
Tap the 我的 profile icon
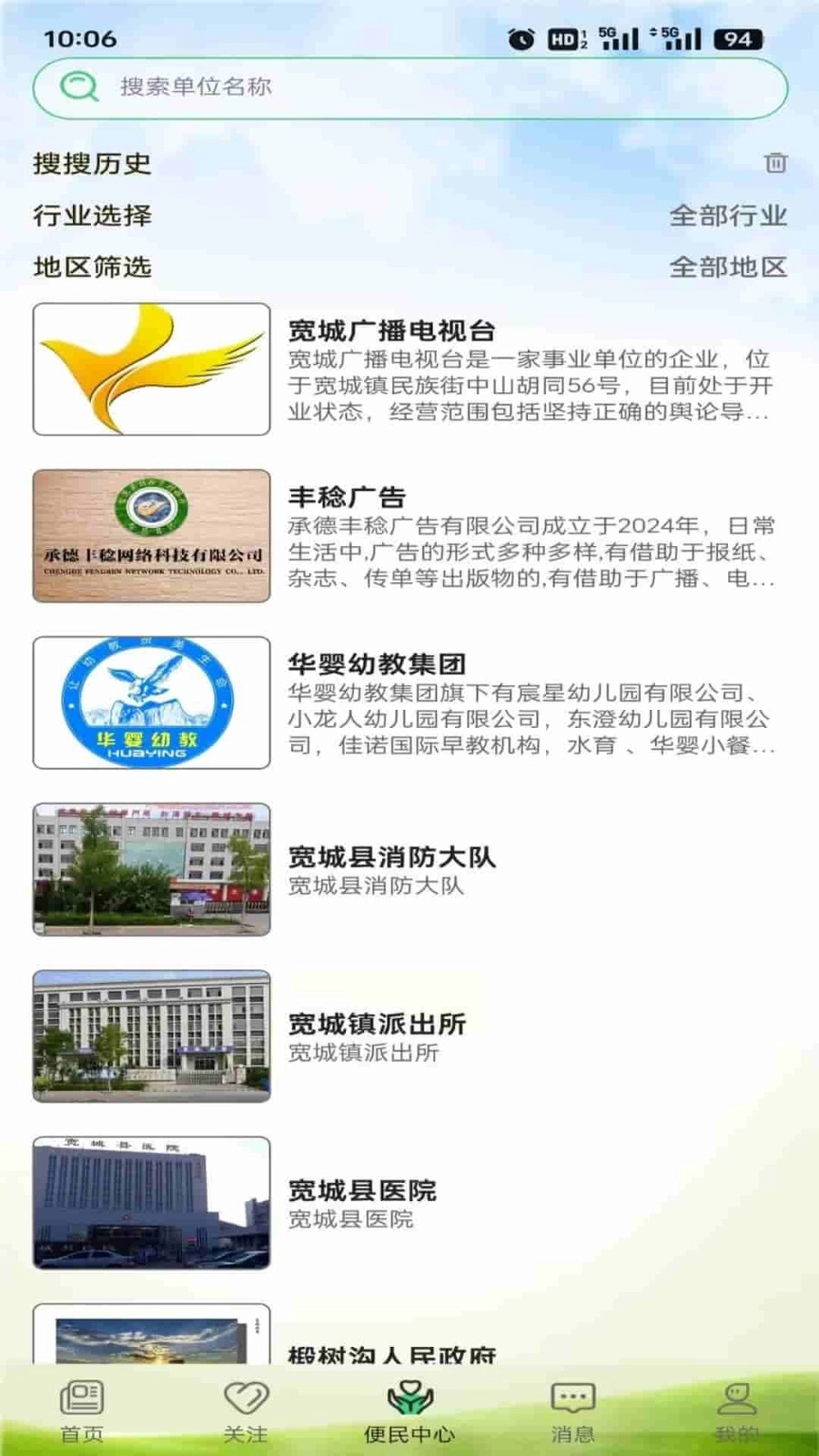[x=735, y=1397]
